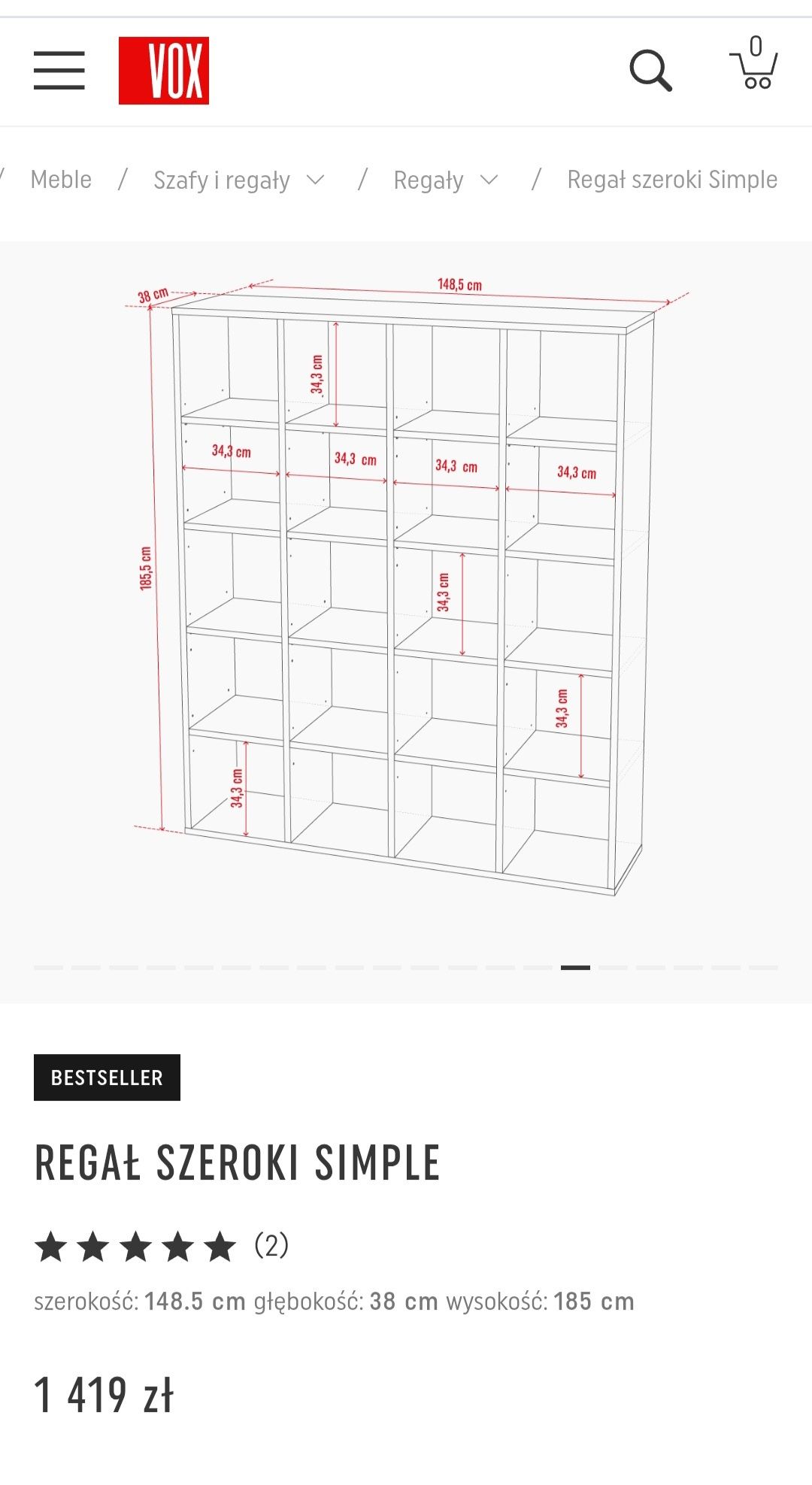Jump to the last gallery image indicator
The width and height of the screenshot is (812, 1485).
[763, 968]
